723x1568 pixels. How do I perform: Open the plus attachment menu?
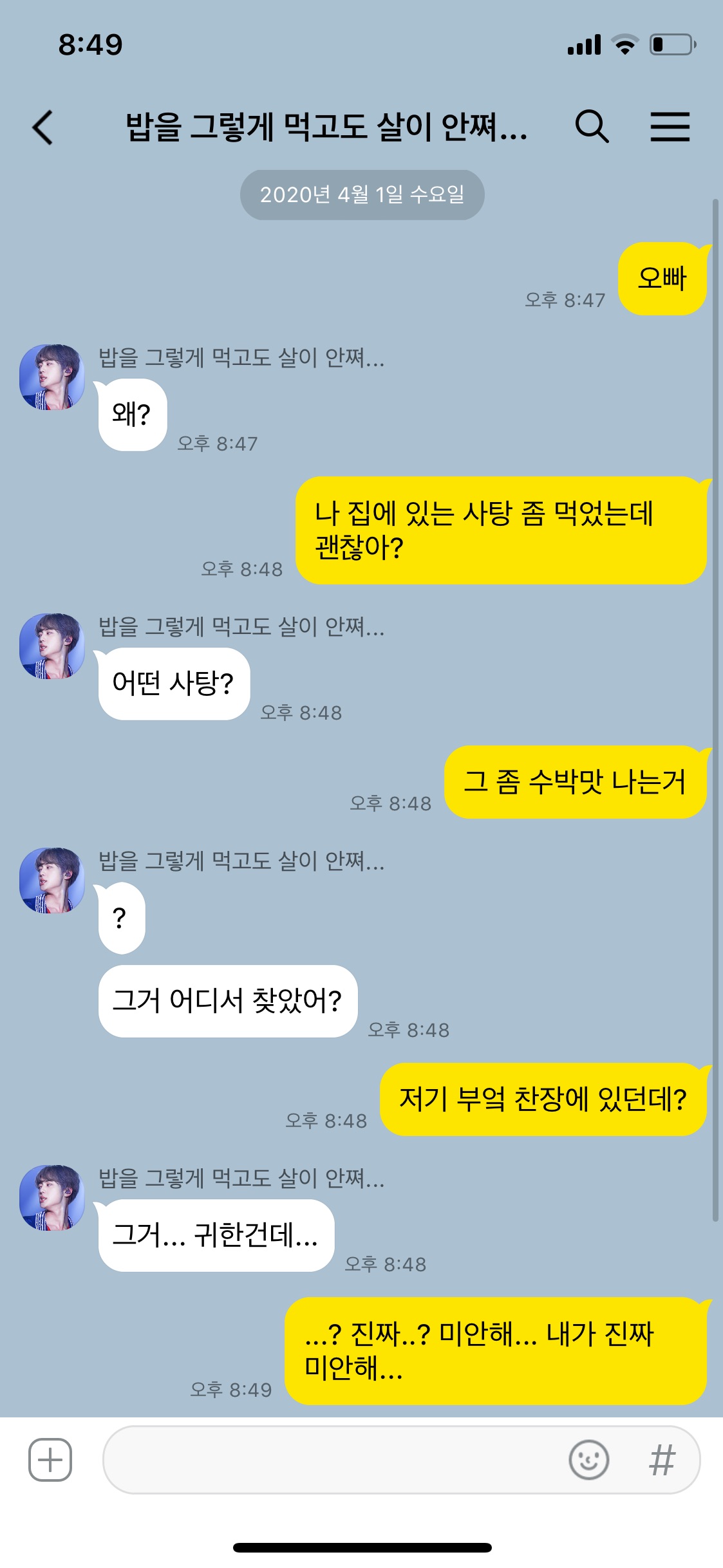coord(50,1459)
